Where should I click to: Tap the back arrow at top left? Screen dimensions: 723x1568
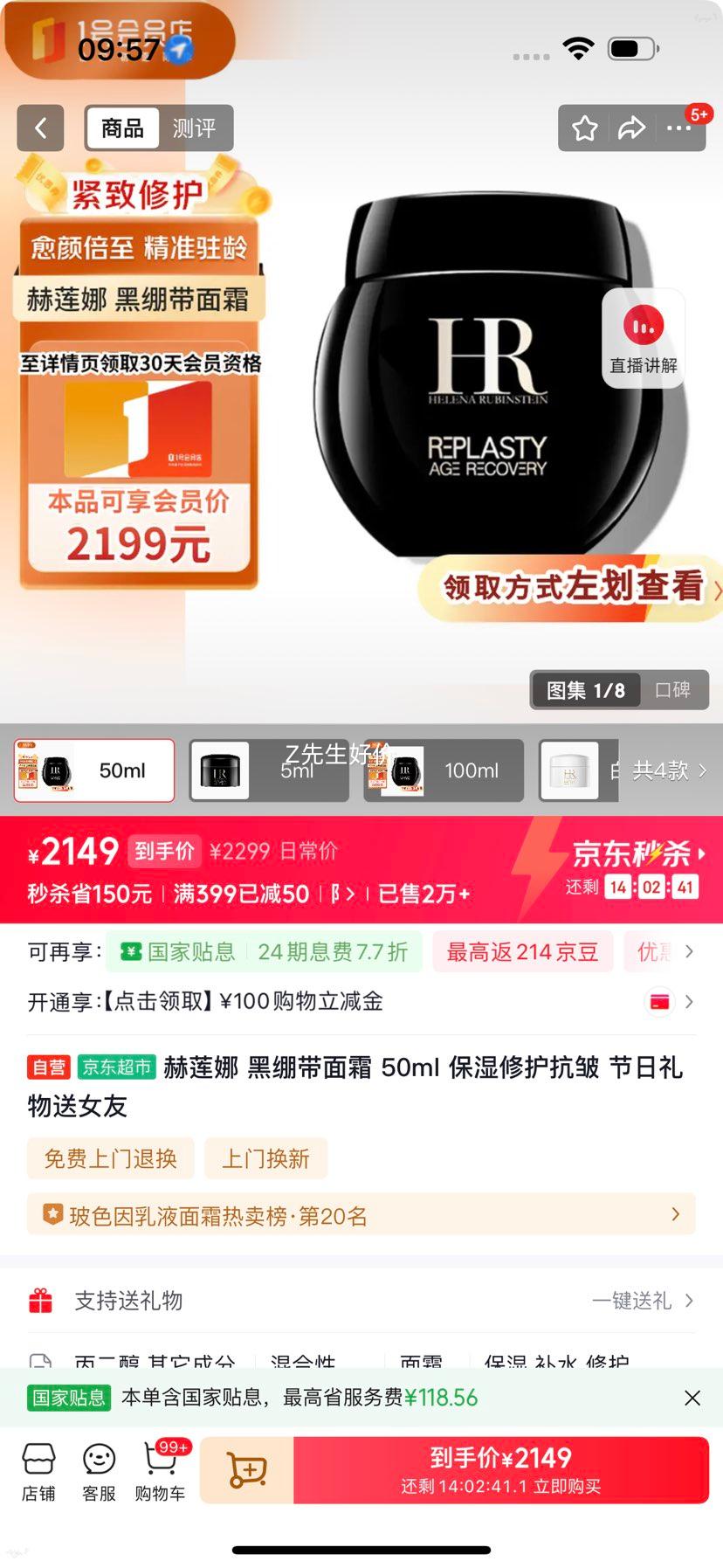40,128
